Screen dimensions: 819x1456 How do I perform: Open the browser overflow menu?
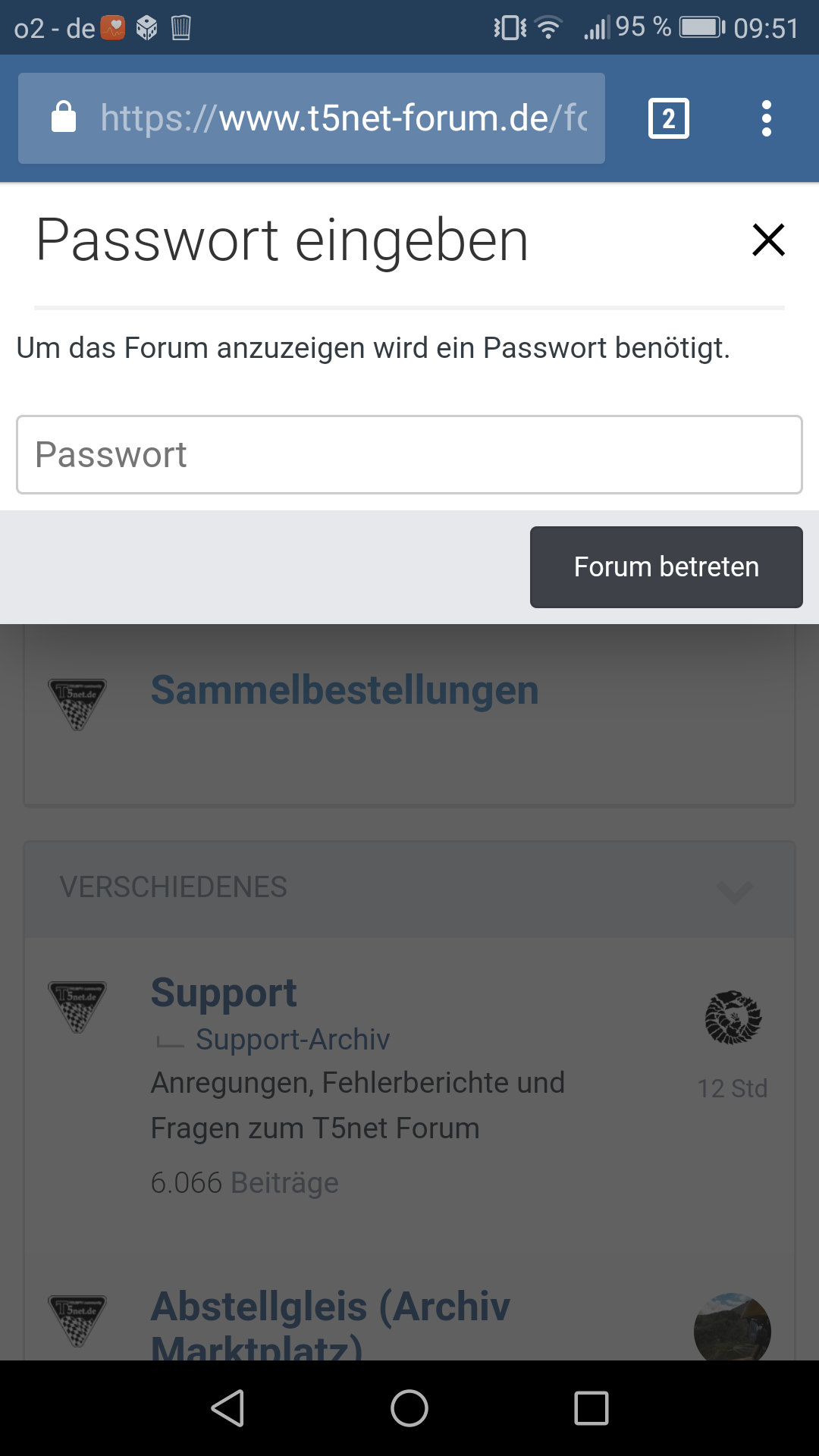(x=767, y=118)
